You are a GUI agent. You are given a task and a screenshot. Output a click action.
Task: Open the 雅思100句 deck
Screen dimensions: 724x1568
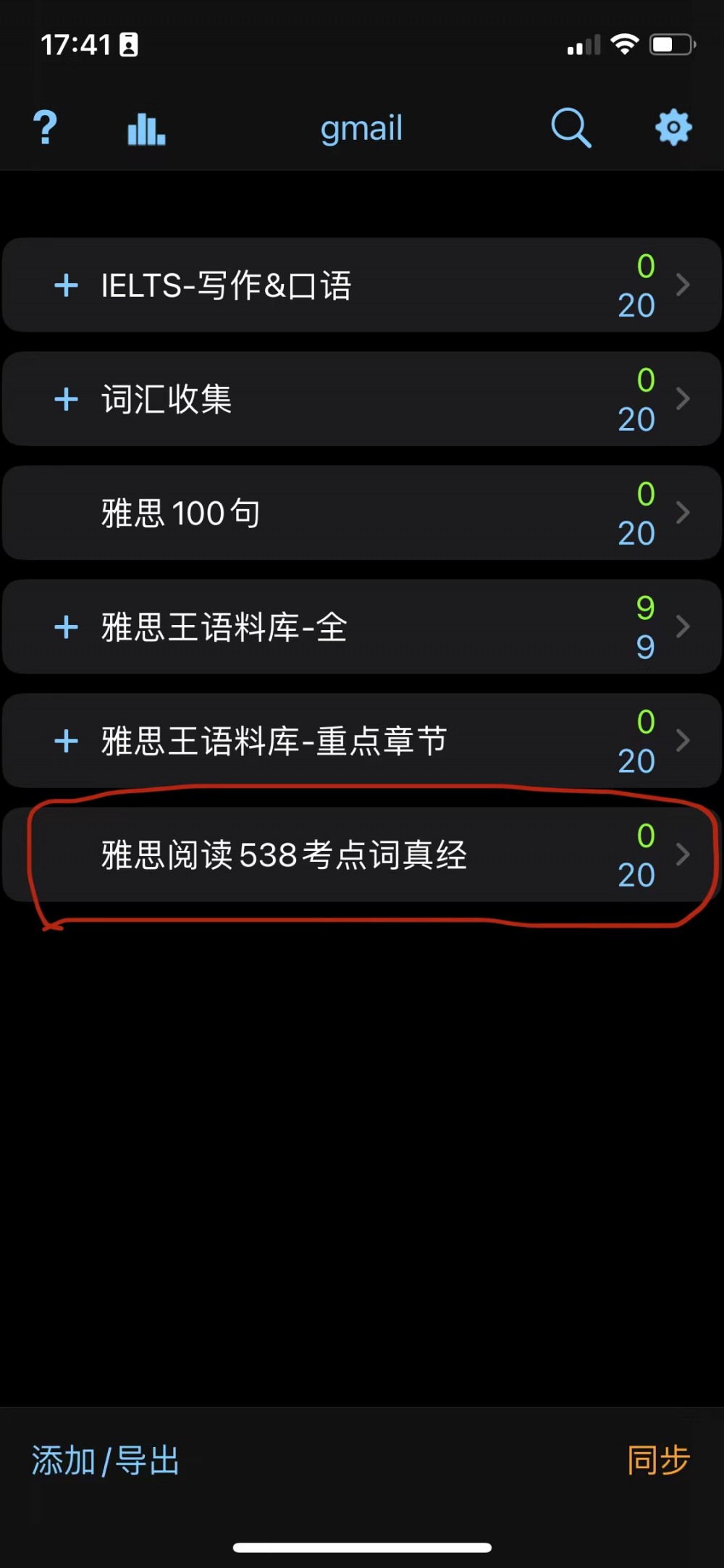[x=362, y=513]
